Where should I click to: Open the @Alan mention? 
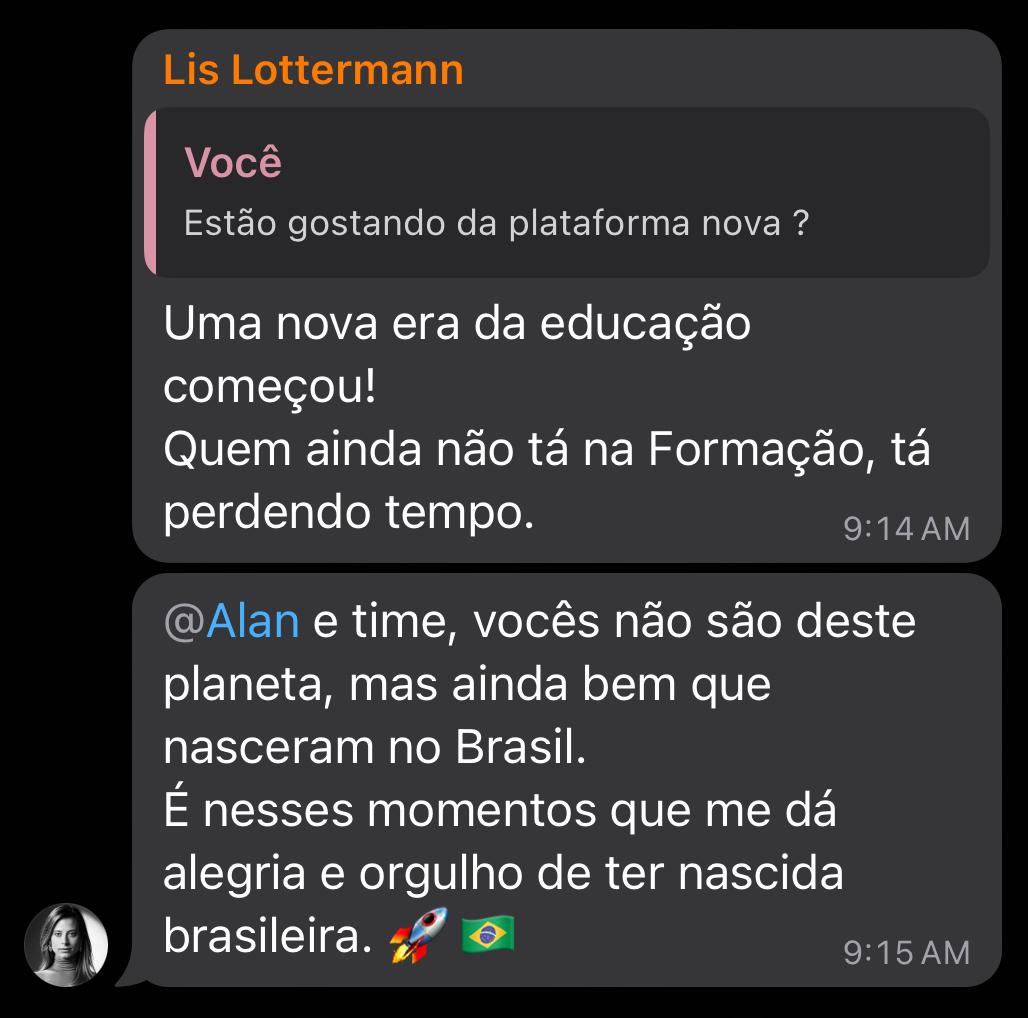(232, 621)
